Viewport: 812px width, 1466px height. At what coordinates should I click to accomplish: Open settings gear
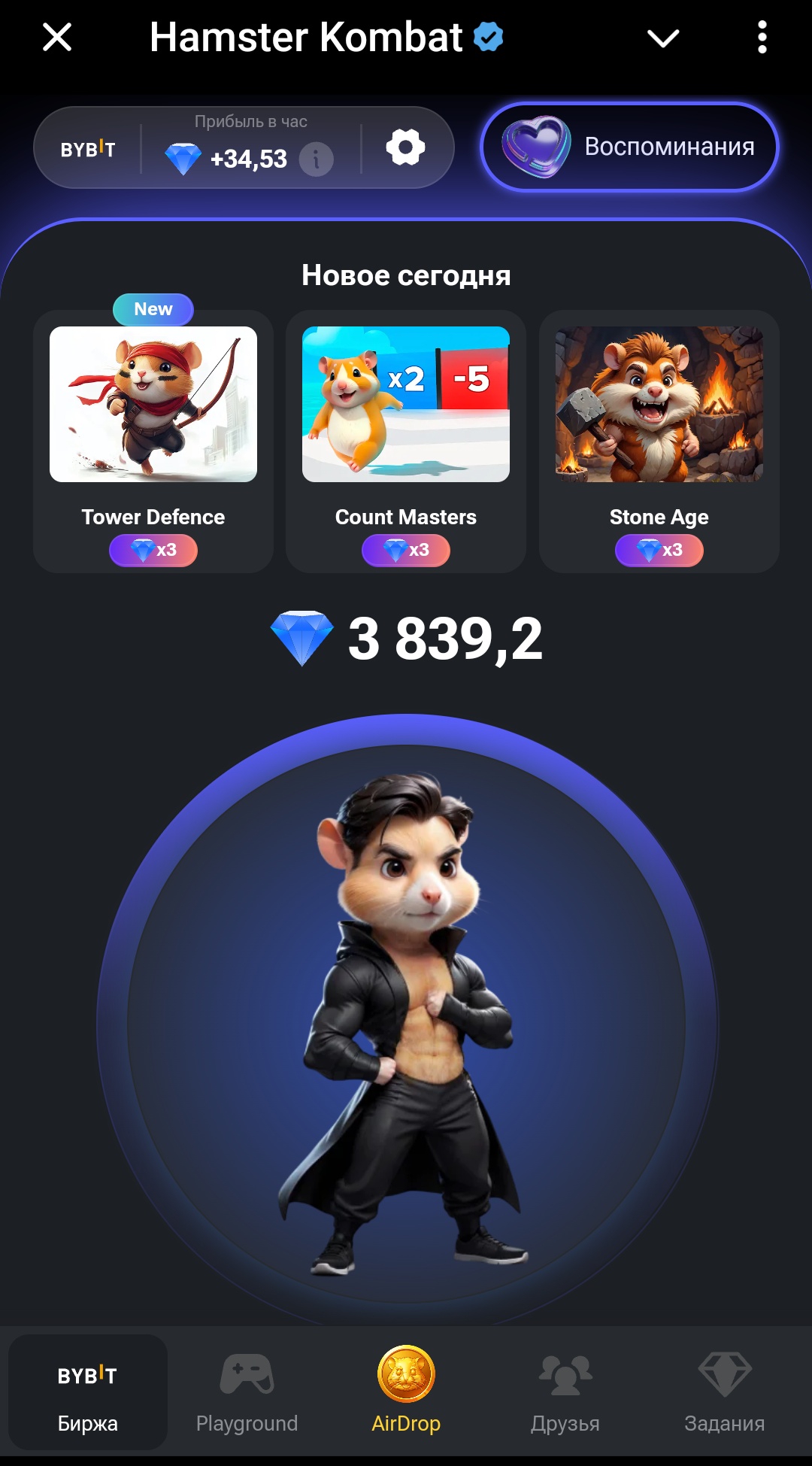tap(405, 147)
